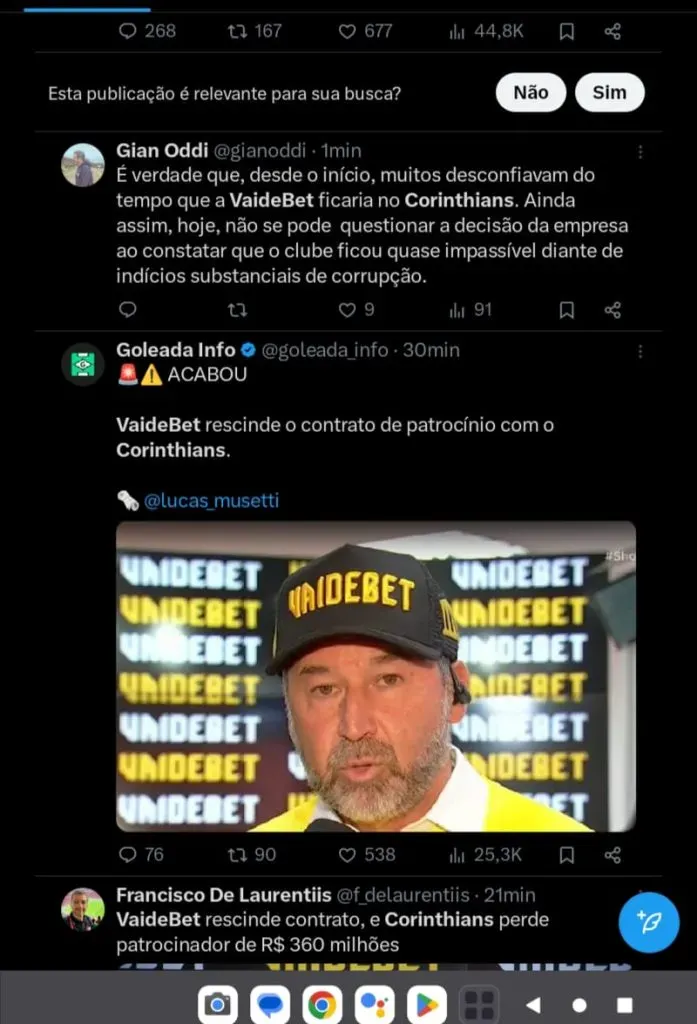
Task: Tap "Sim" to mark publication as relevant
Action: [x=609, y=93]
